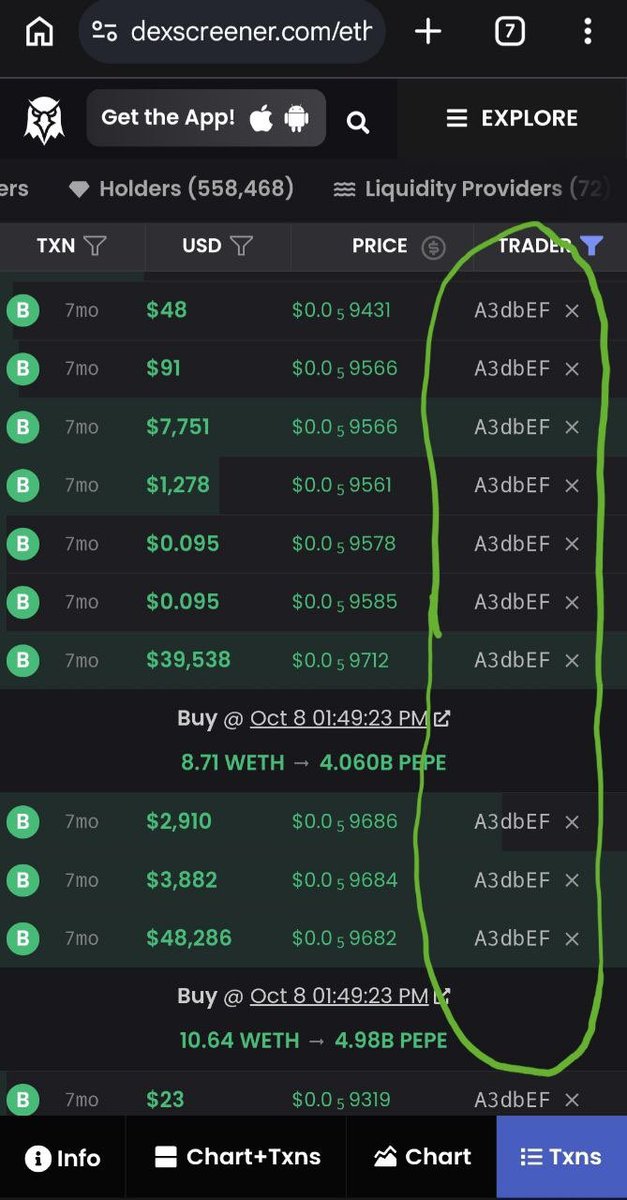
Task: Open the 10.64 WETH buy date link
Action: [x=338, y=996]
